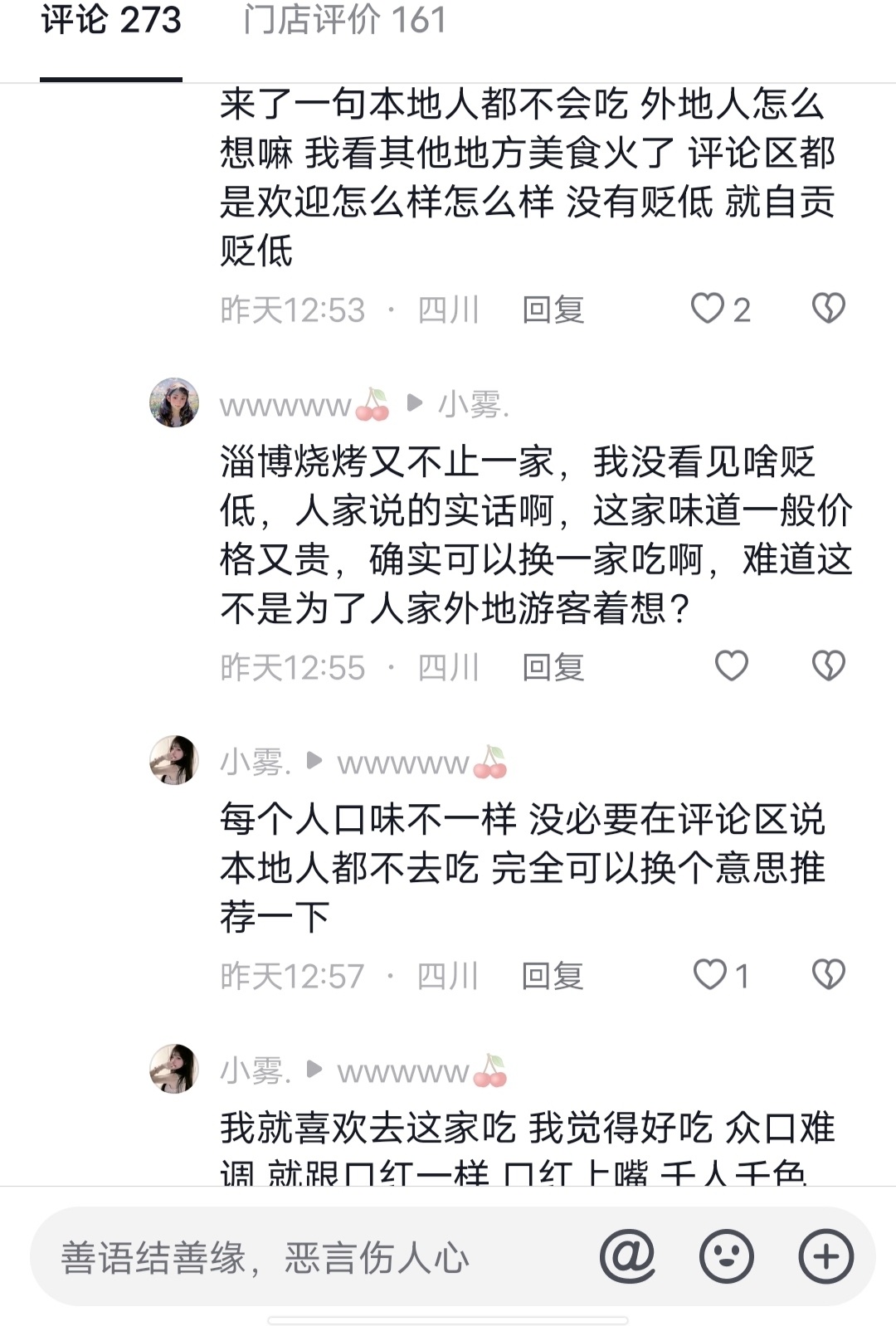Dislike the comment posted 昨天12:53
The height and width of the screenshot is (1326, 896).
coord(828,309)
